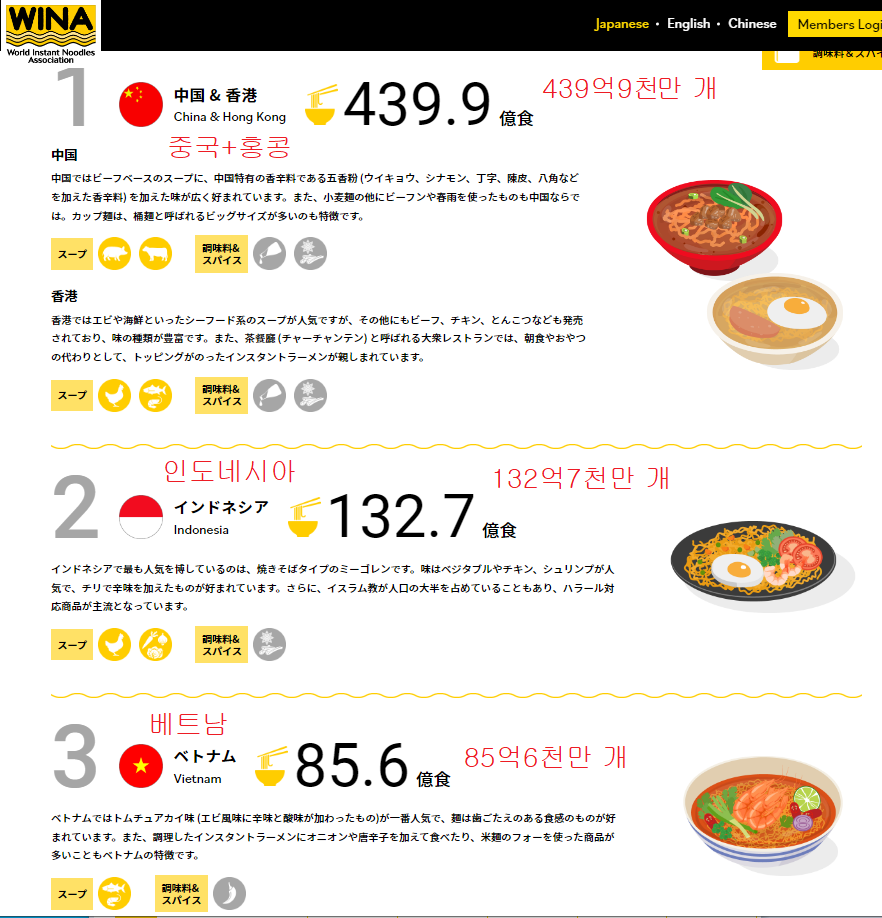
Task: Click the fish and shrimp icon in Vietnam's soup row
Action: point(115,893)
